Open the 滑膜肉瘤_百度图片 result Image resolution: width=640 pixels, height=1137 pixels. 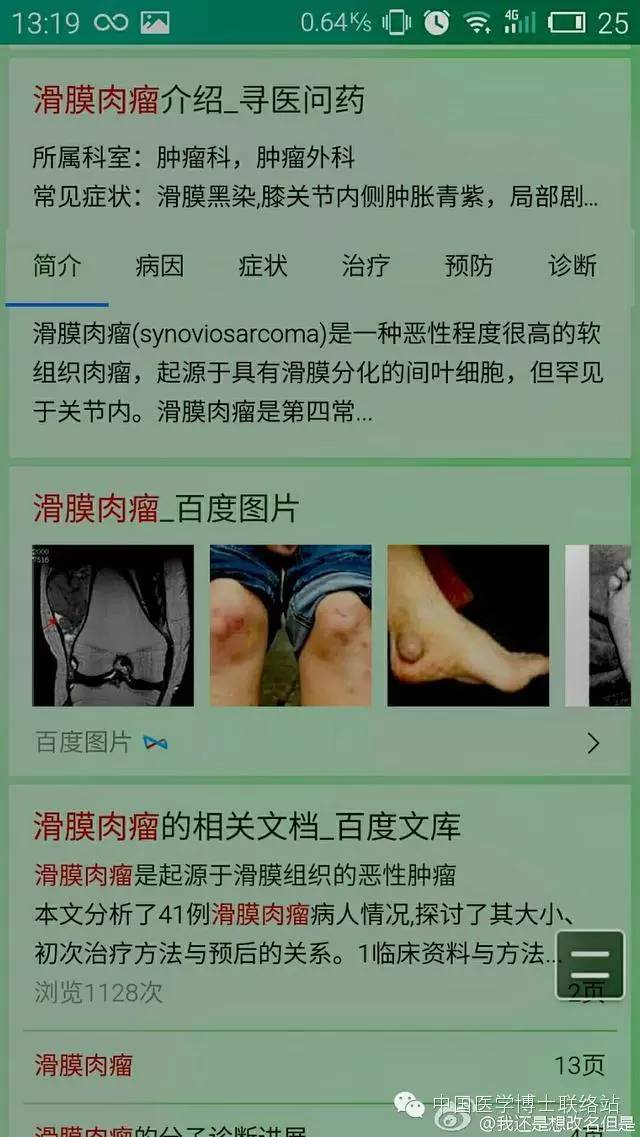tap(166, 508)
